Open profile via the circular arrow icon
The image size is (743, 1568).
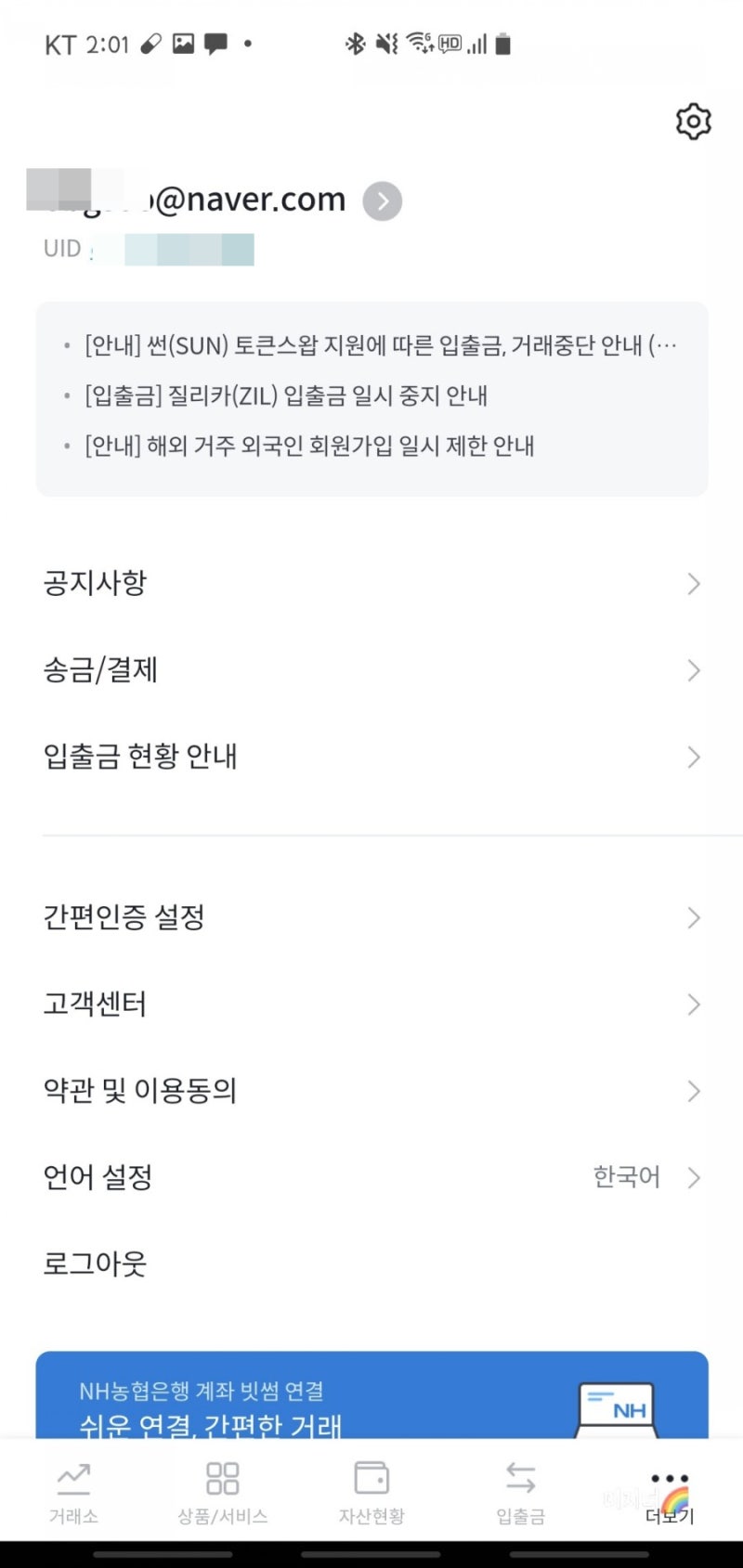click(382, 200)
